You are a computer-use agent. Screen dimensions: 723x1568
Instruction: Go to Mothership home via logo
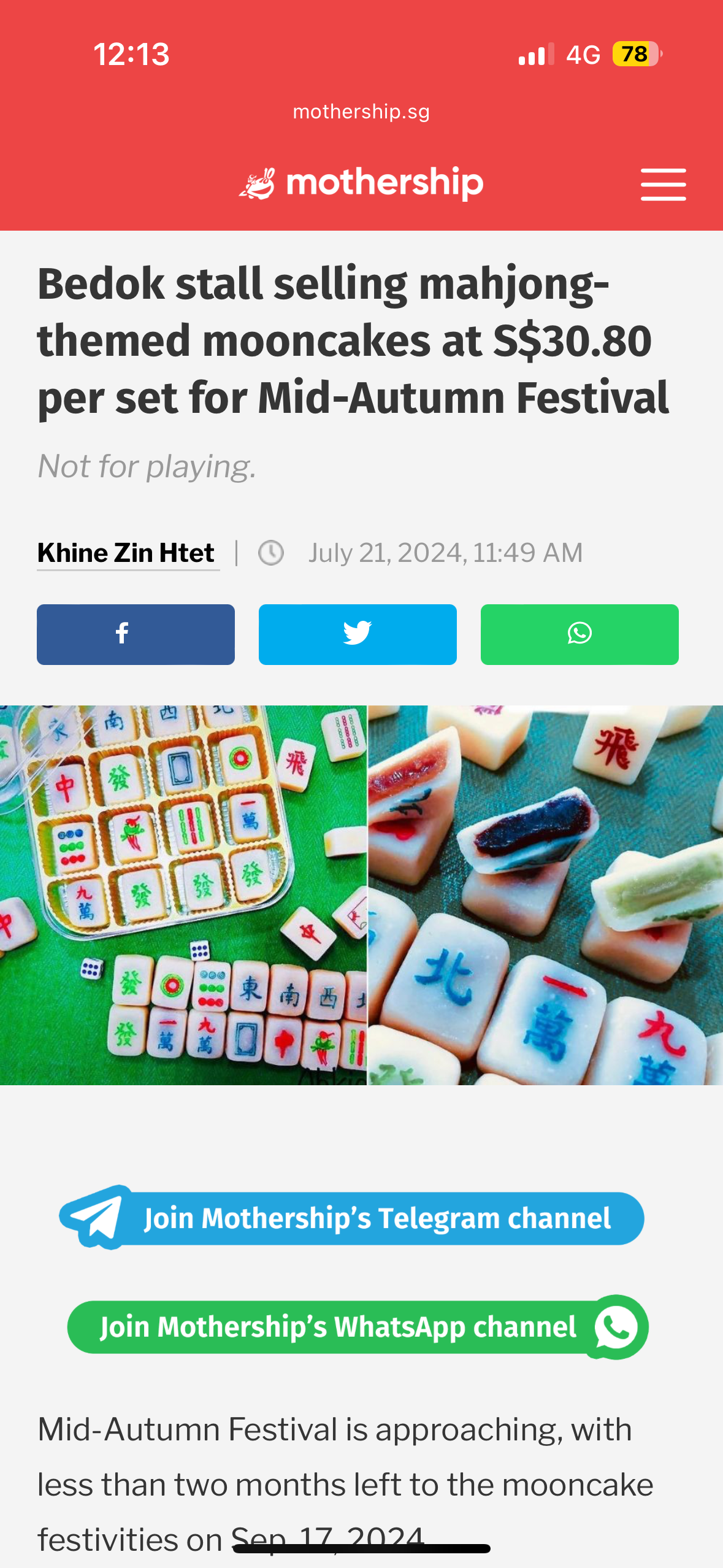click(x=361, y=183)
